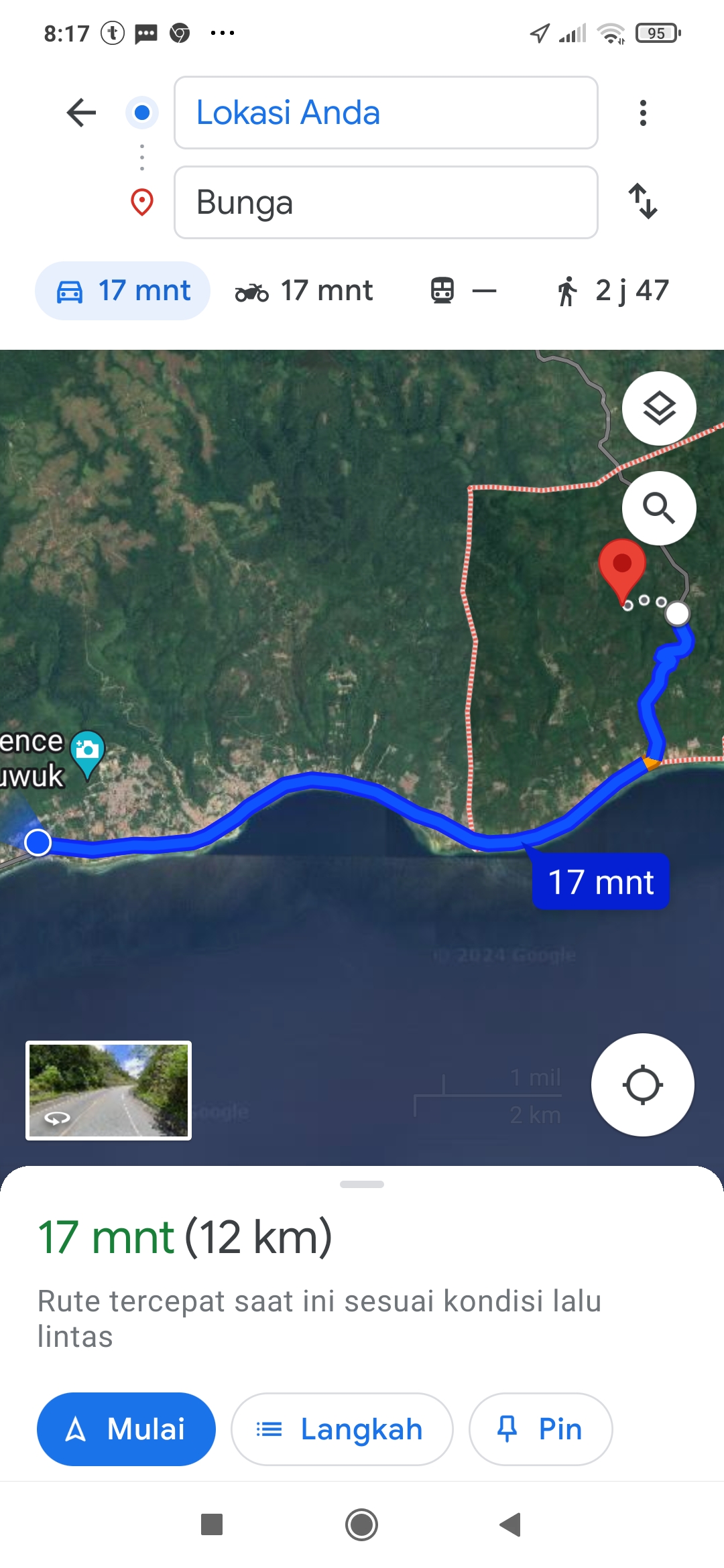This screenshot has height=1568, width=724.
Task: Start navigation with Mulai
Action: coord(126,1429)
